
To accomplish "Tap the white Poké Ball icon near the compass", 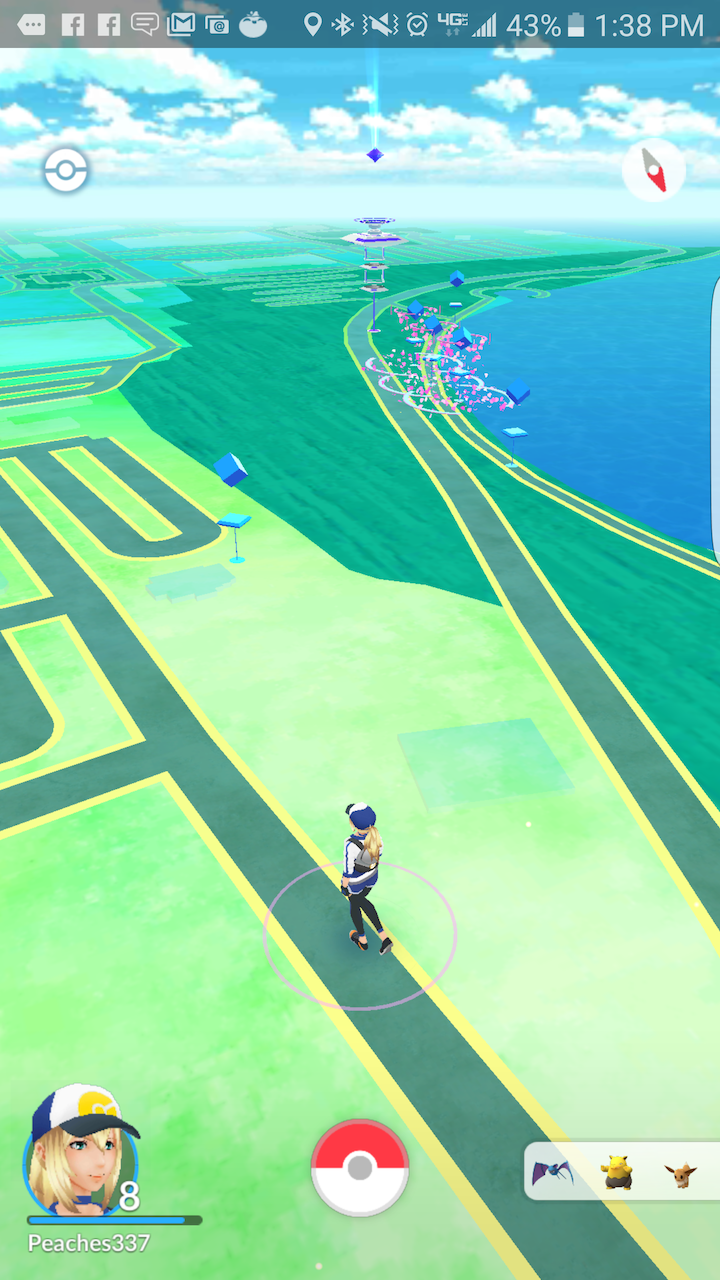I will [x=66, y=171].
